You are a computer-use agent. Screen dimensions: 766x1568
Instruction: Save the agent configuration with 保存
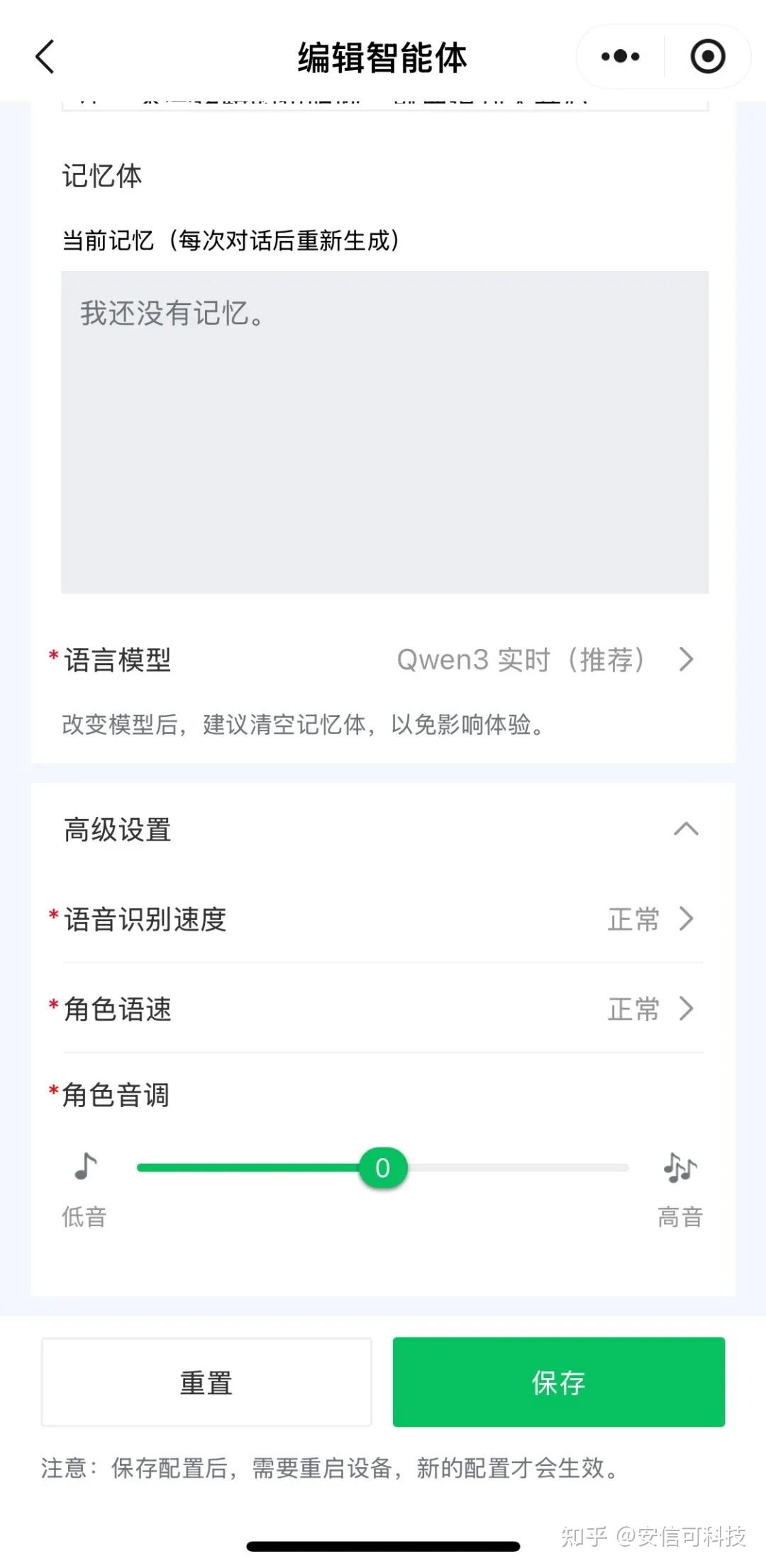[558, 1382]
